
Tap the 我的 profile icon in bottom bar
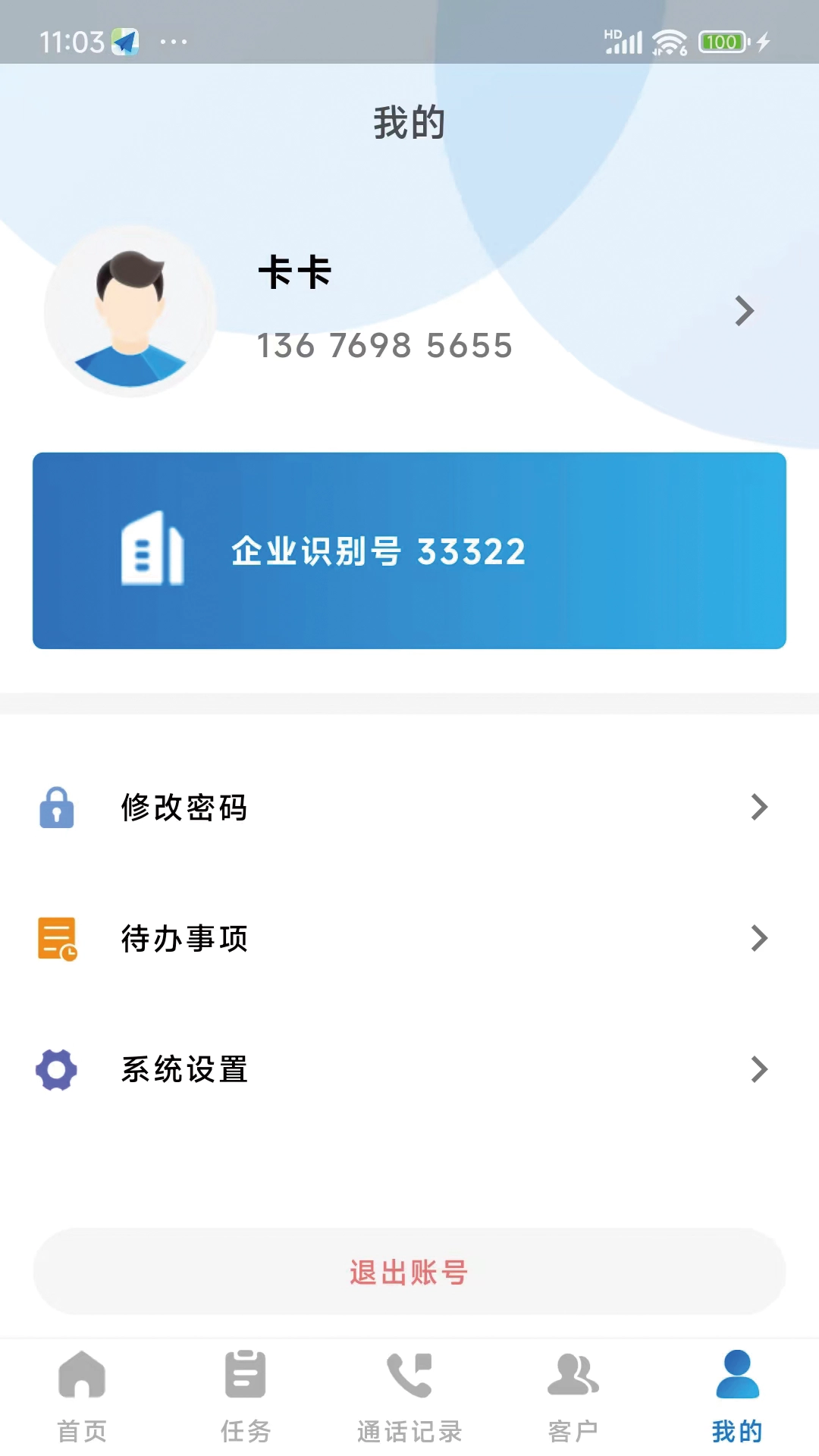coord(736,1375)
